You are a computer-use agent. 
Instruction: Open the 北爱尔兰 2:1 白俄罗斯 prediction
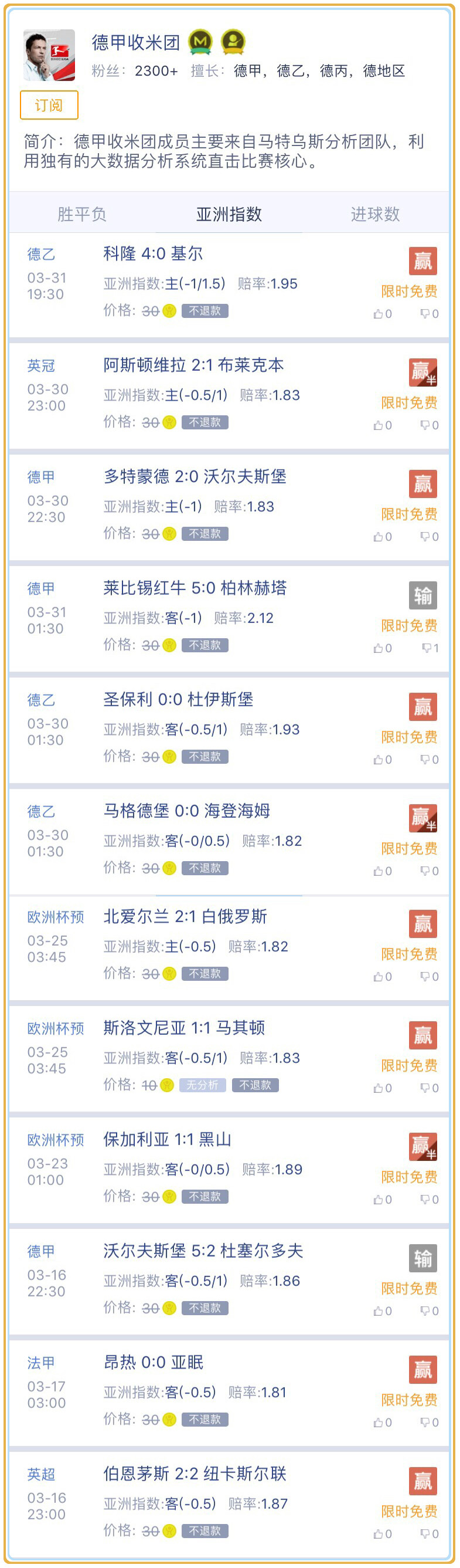(185, 917)
